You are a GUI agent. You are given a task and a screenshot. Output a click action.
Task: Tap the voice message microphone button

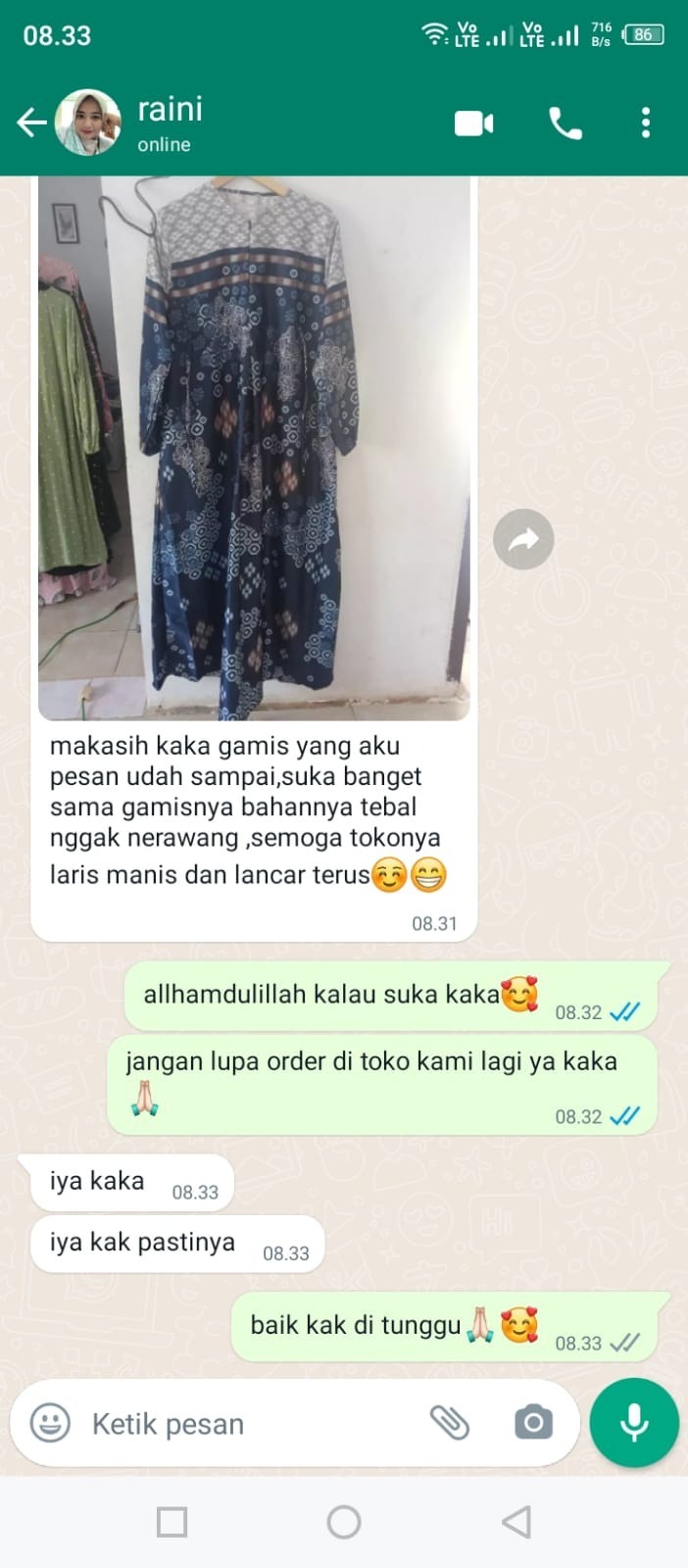coord(634,1422)
